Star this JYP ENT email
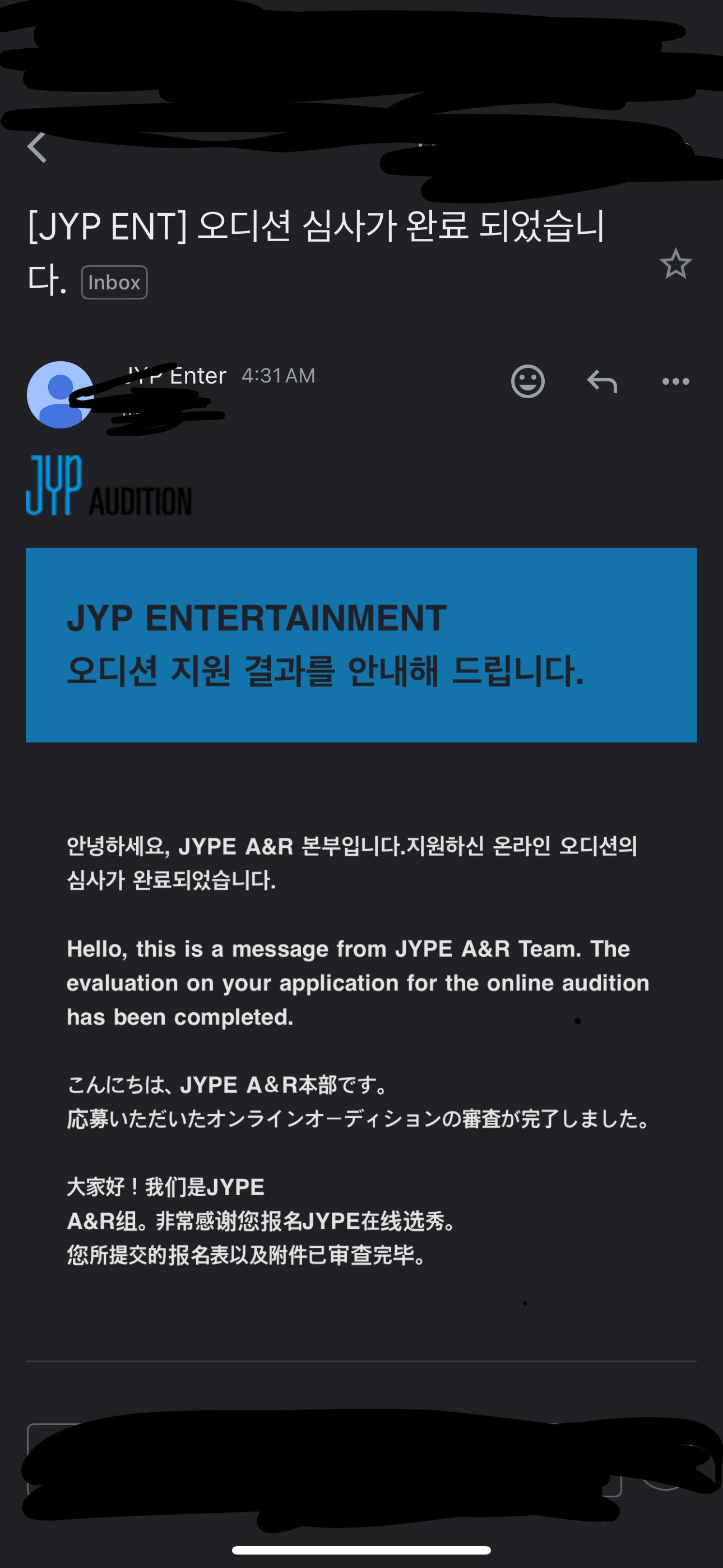 coord(675,264)
